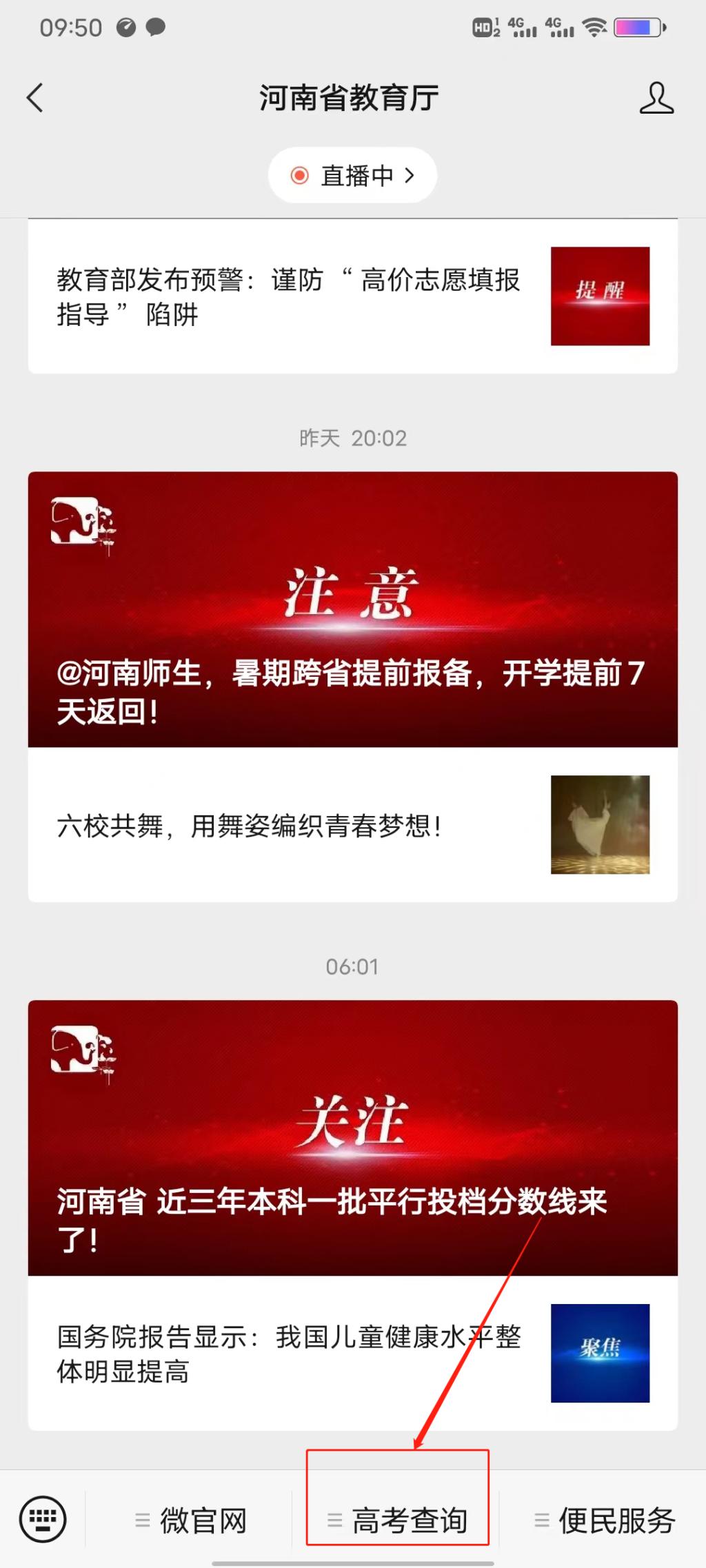Open article 教育部发布预警 高价志愿填报指导陷阱
Image resolution: width=706 pixels, height=1568 pixels.
(290, 297)
